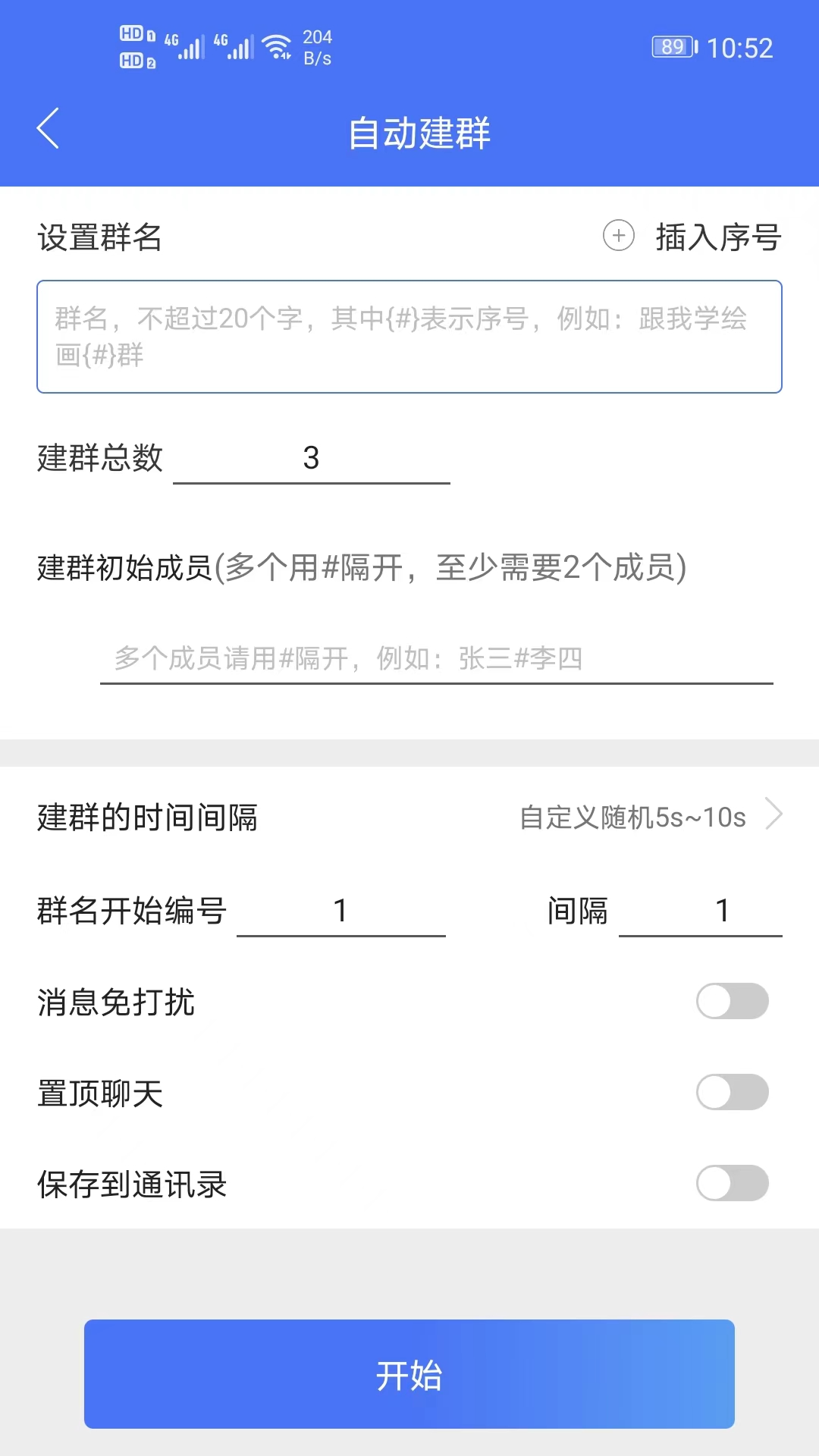Tap 插入序号 to insert a sequence number
819x1456 pixels.
coord(716,237)
